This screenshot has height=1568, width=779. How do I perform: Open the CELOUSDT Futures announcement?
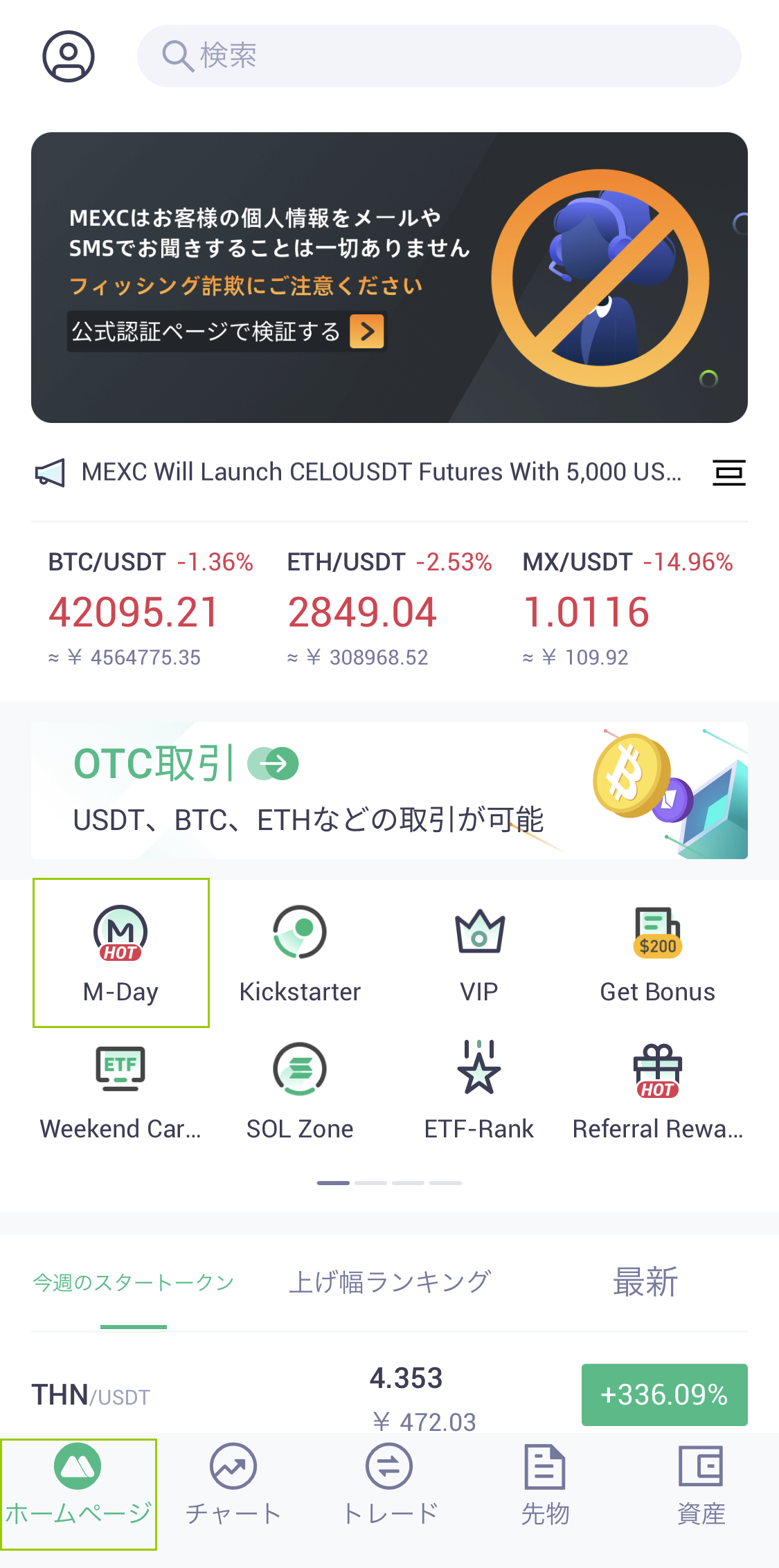pos(381,472)
